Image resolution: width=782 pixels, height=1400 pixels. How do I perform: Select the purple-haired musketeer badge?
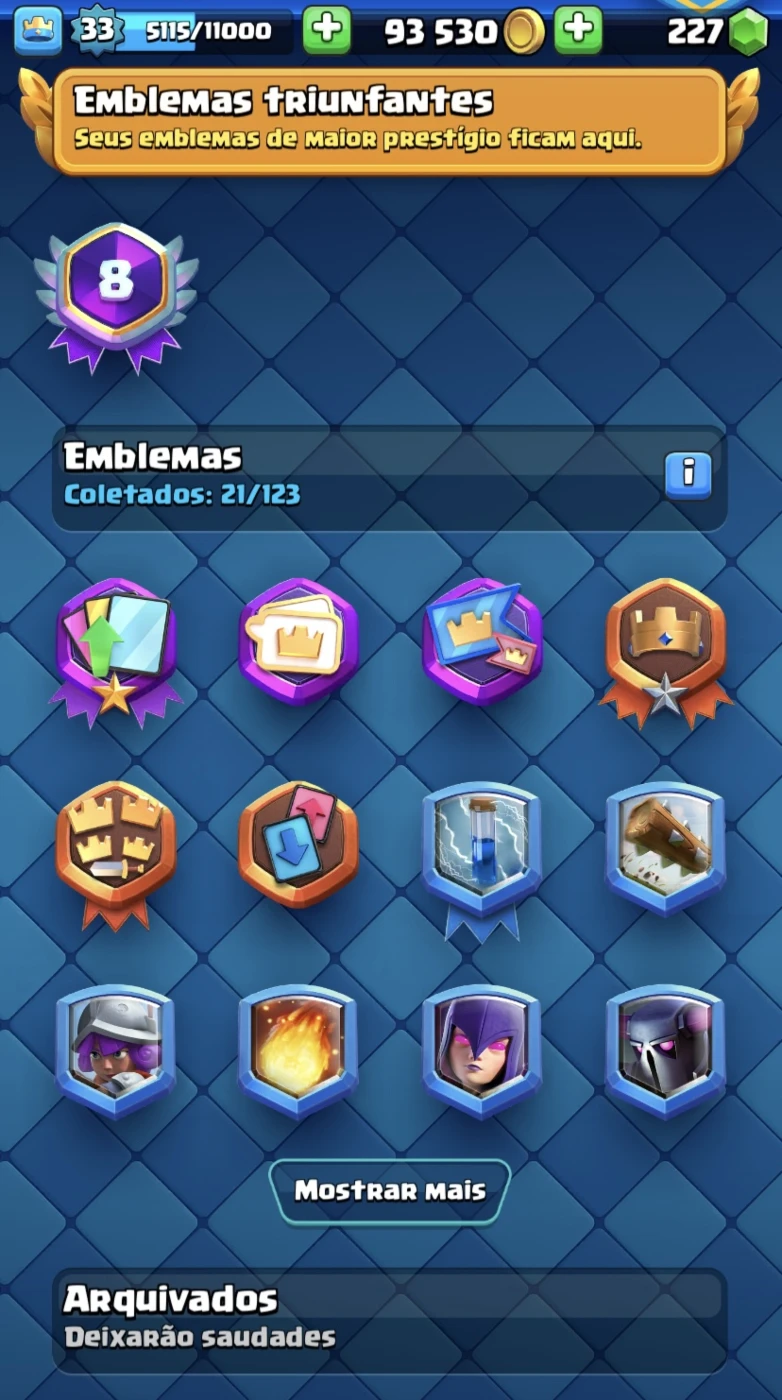pos(116,1052)
